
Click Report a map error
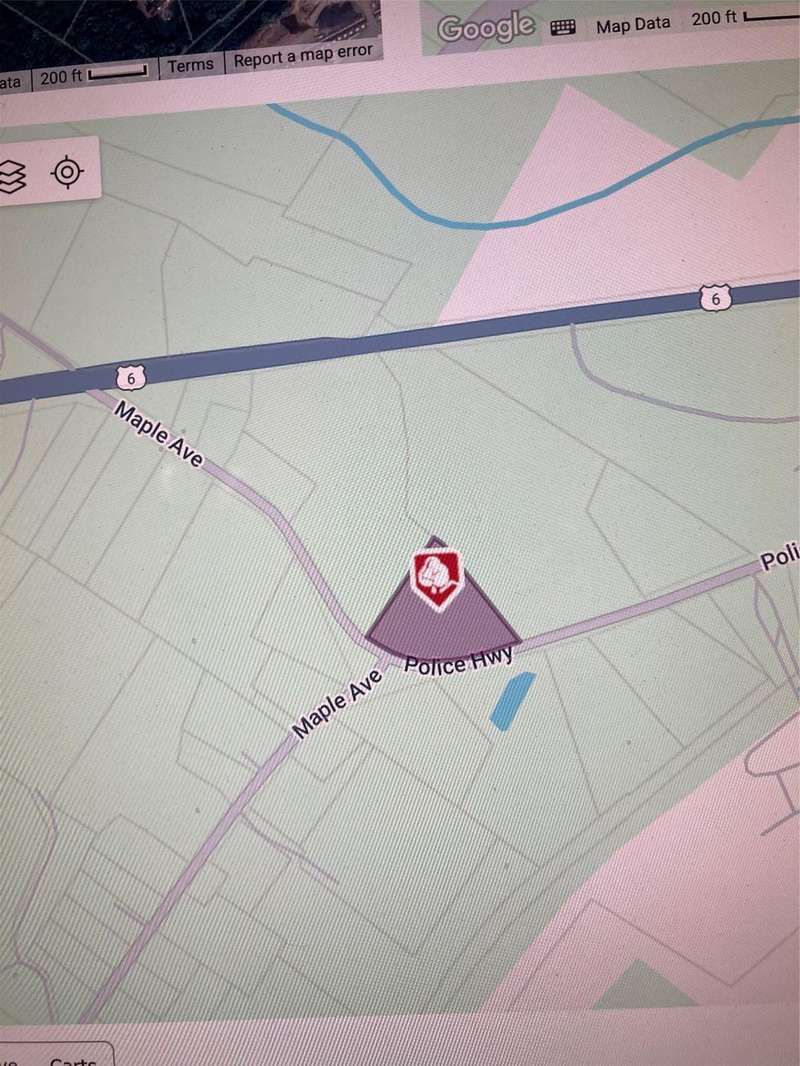(303, 56)
